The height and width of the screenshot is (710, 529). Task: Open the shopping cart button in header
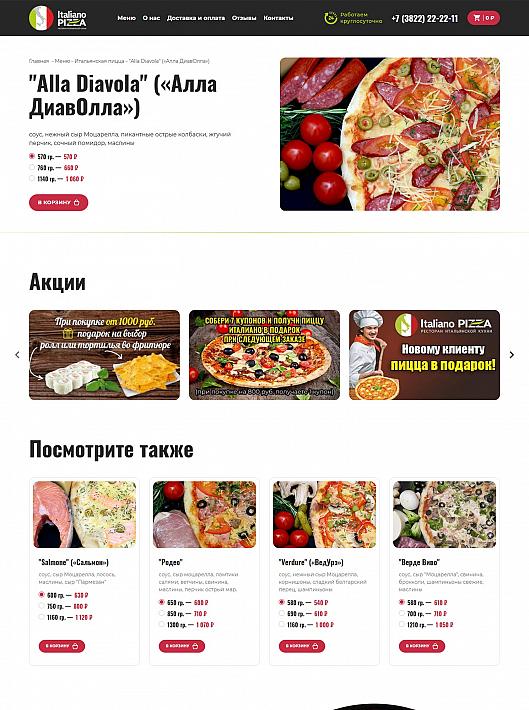pyautogui.click(x=483, y=18)
